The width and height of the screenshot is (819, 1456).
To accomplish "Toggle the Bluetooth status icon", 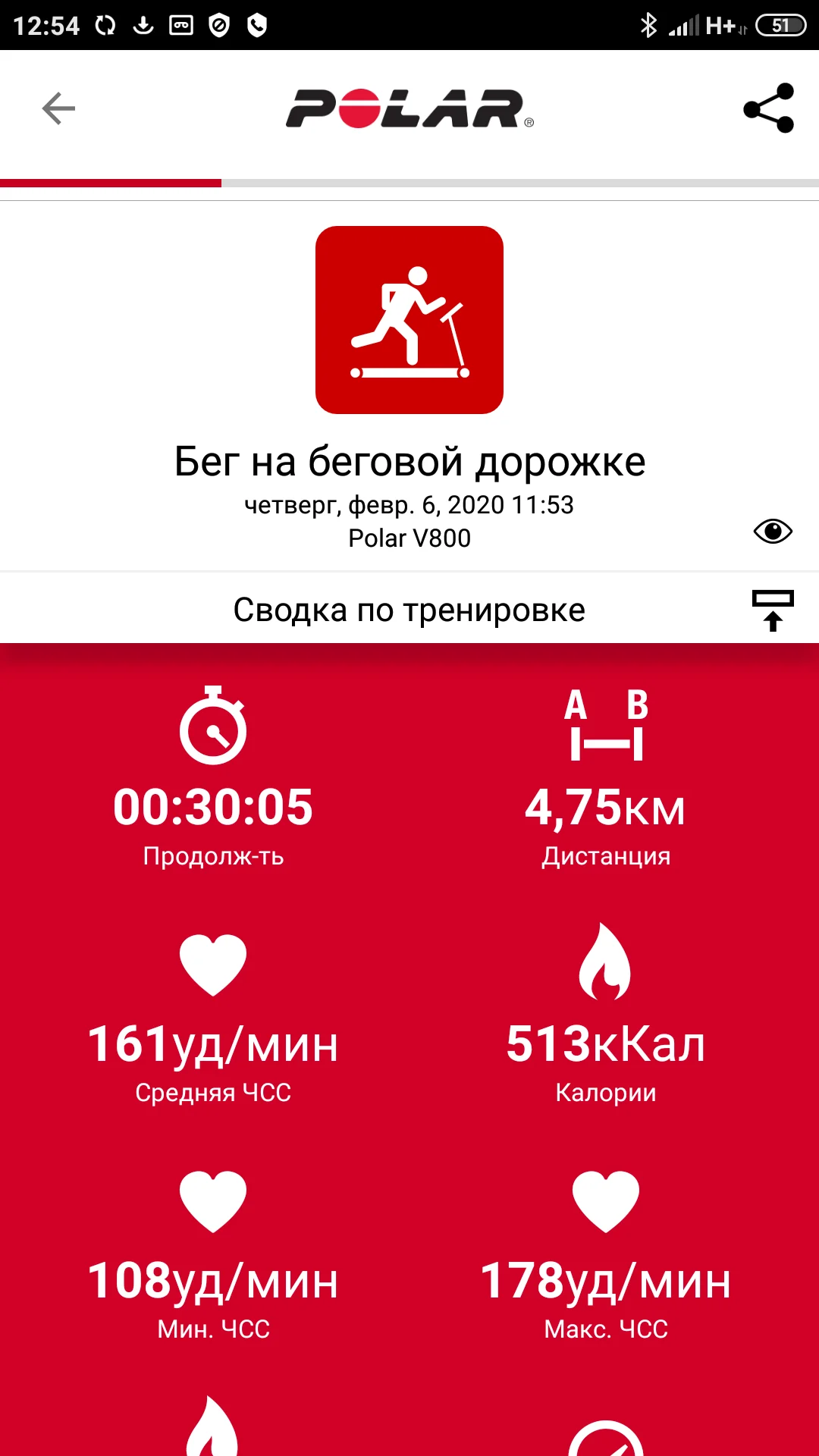I will tap(648, 25).
